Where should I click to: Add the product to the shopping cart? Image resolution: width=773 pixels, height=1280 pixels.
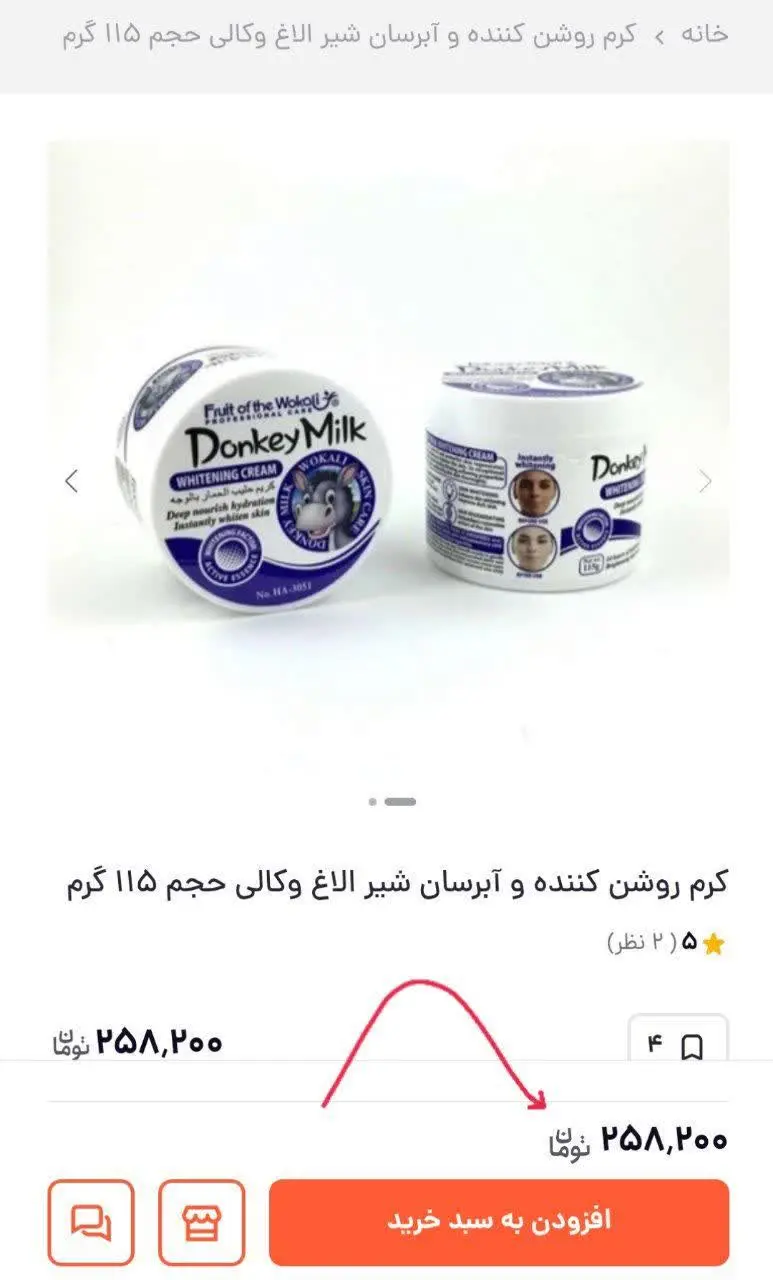click(498, 1222)
